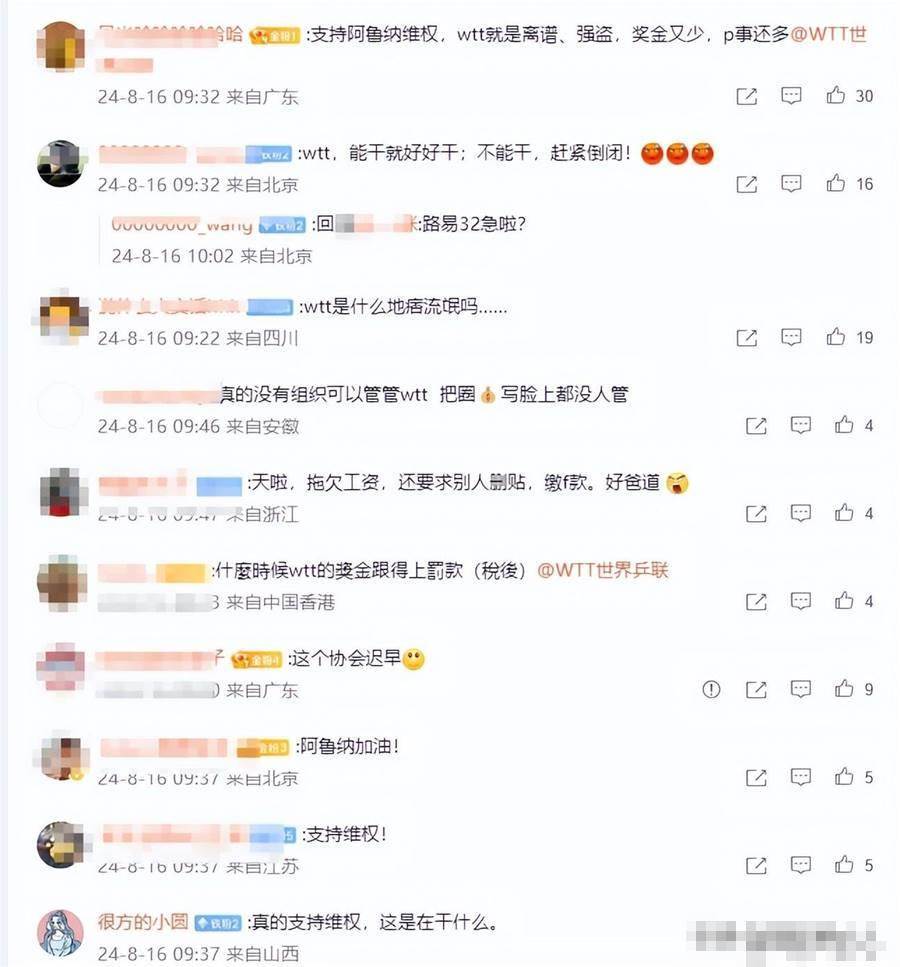Share the comment '阿鲁纳加油！'

[757, 777]
